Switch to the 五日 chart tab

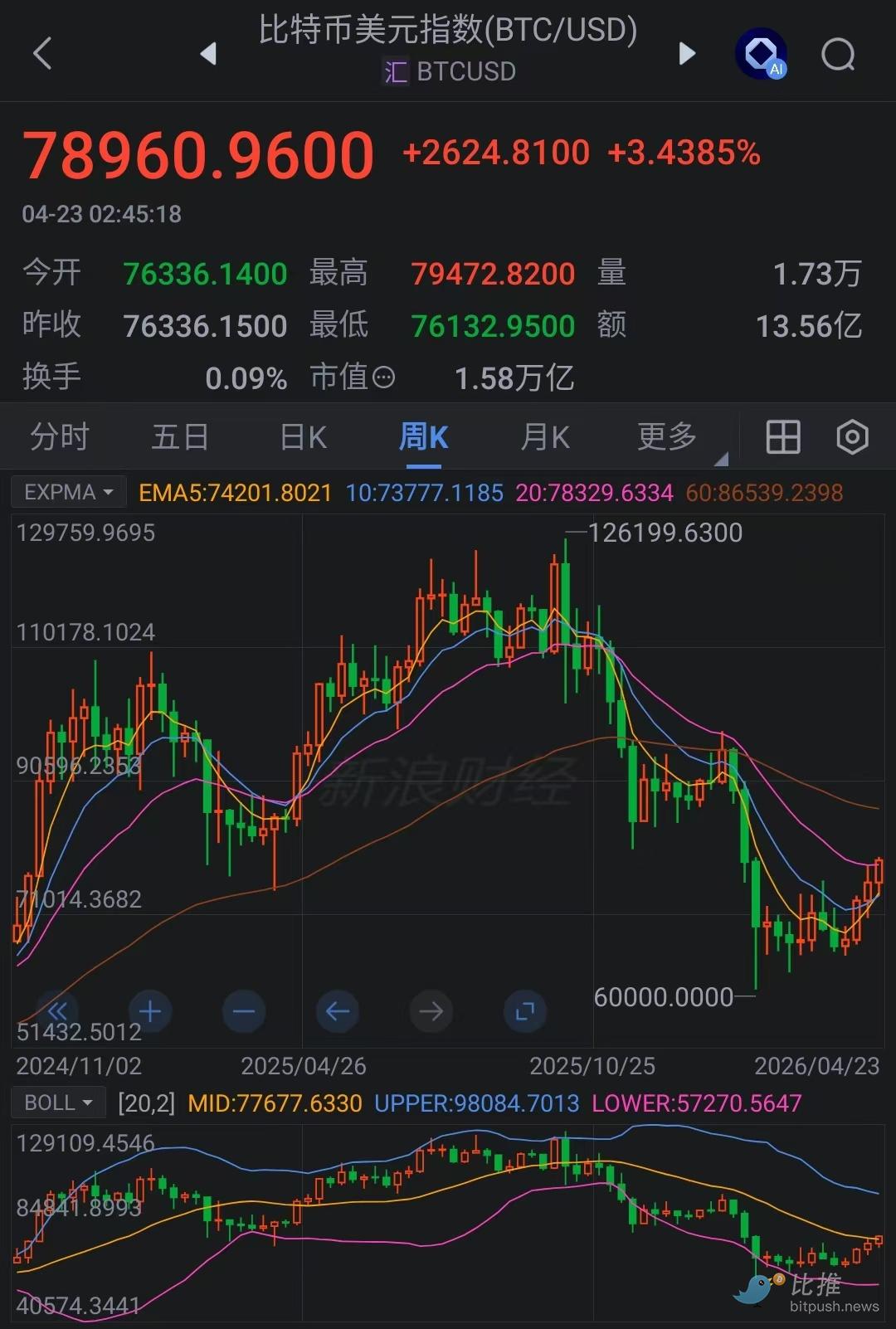coord(180,436)
